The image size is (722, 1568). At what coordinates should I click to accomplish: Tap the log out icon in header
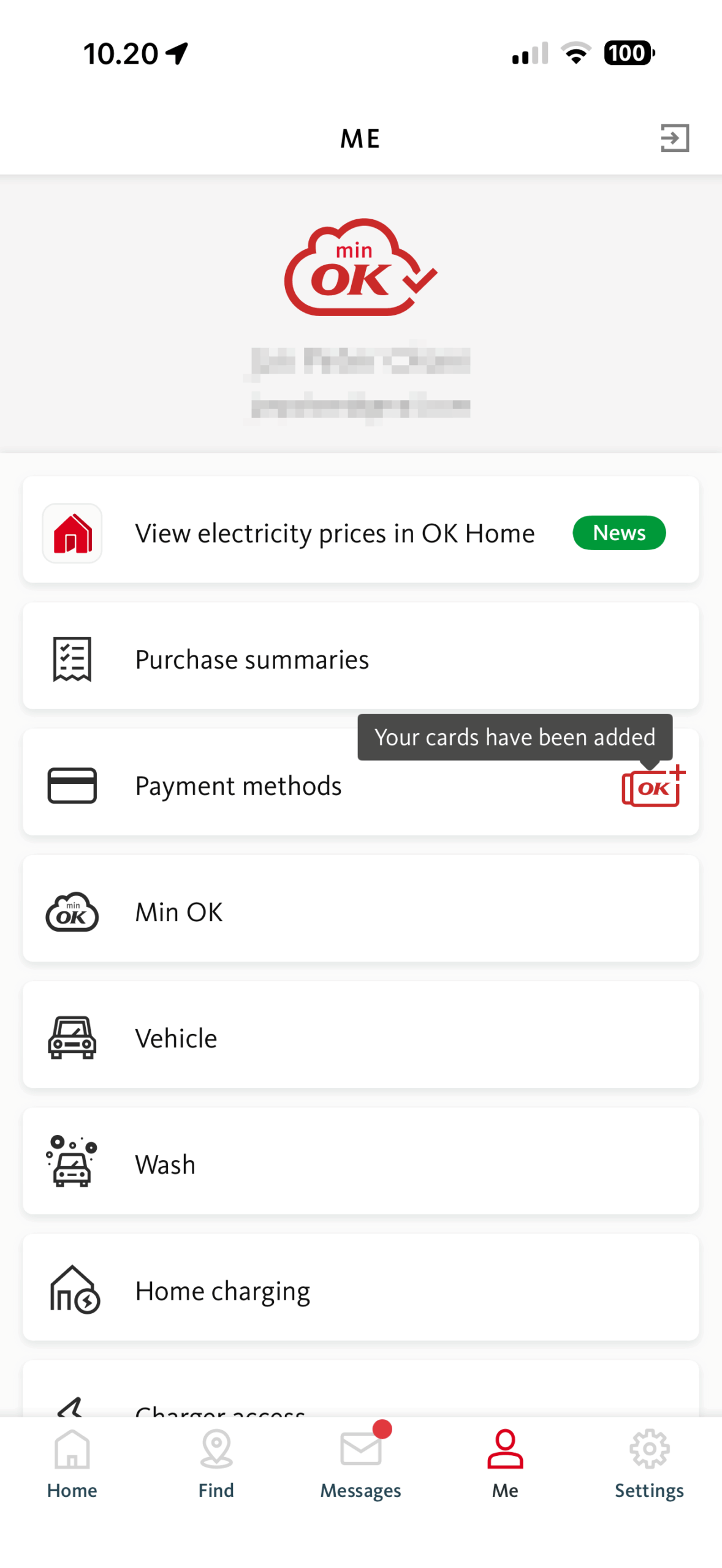pos(674,138)
